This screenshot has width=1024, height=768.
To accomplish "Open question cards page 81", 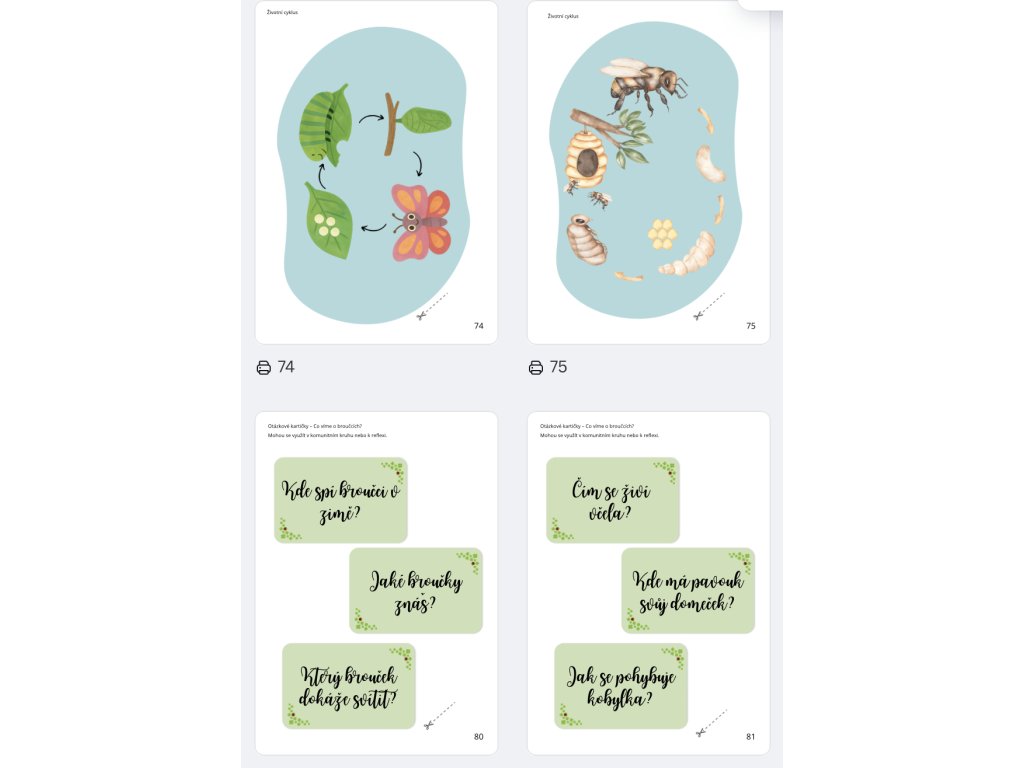I will tap(648, 583).
